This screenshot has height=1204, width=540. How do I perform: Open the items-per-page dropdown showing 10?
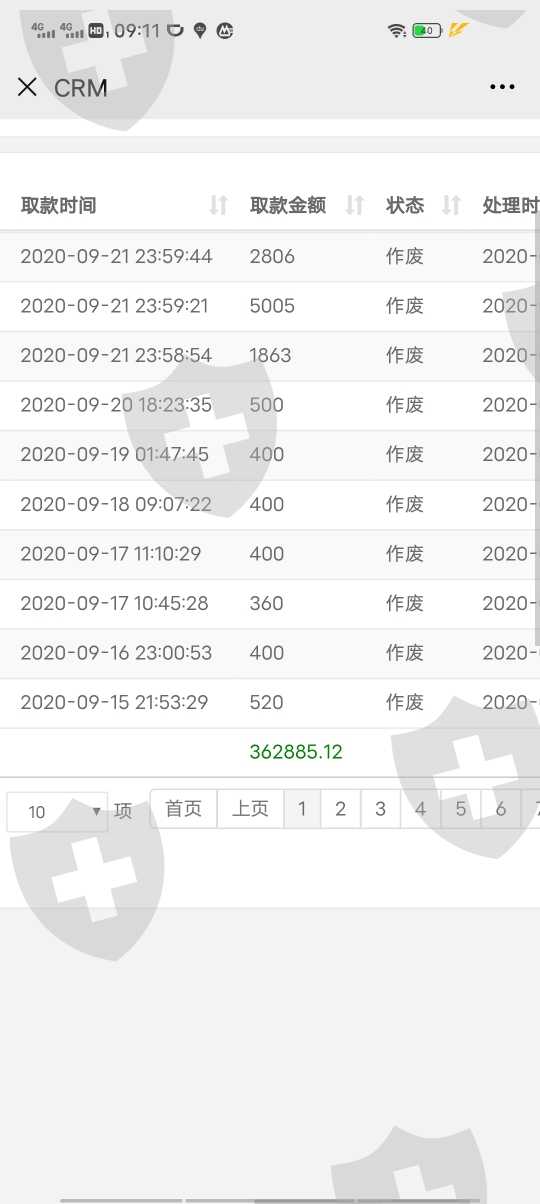[x=57, y=811]
